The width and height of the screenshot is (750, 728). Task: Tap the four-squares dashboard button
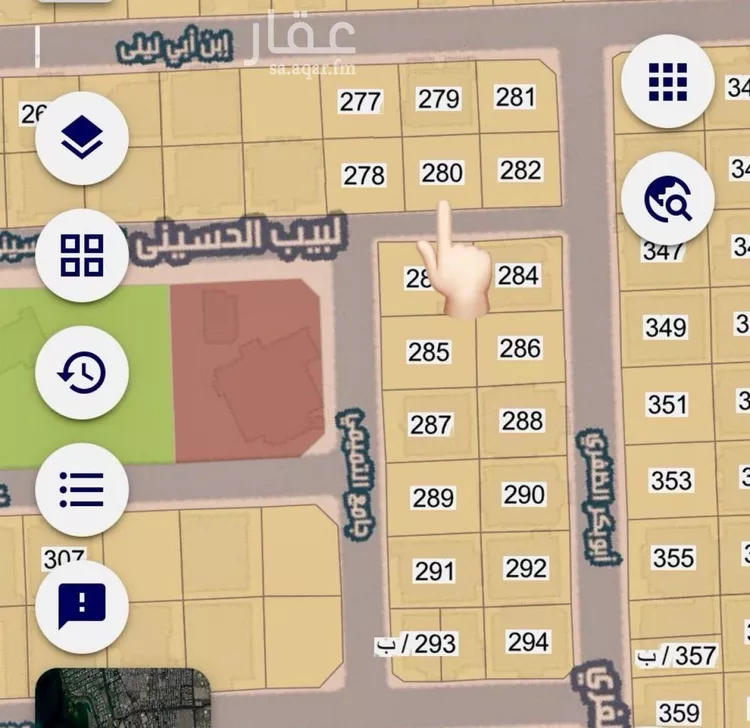point(82,256)
